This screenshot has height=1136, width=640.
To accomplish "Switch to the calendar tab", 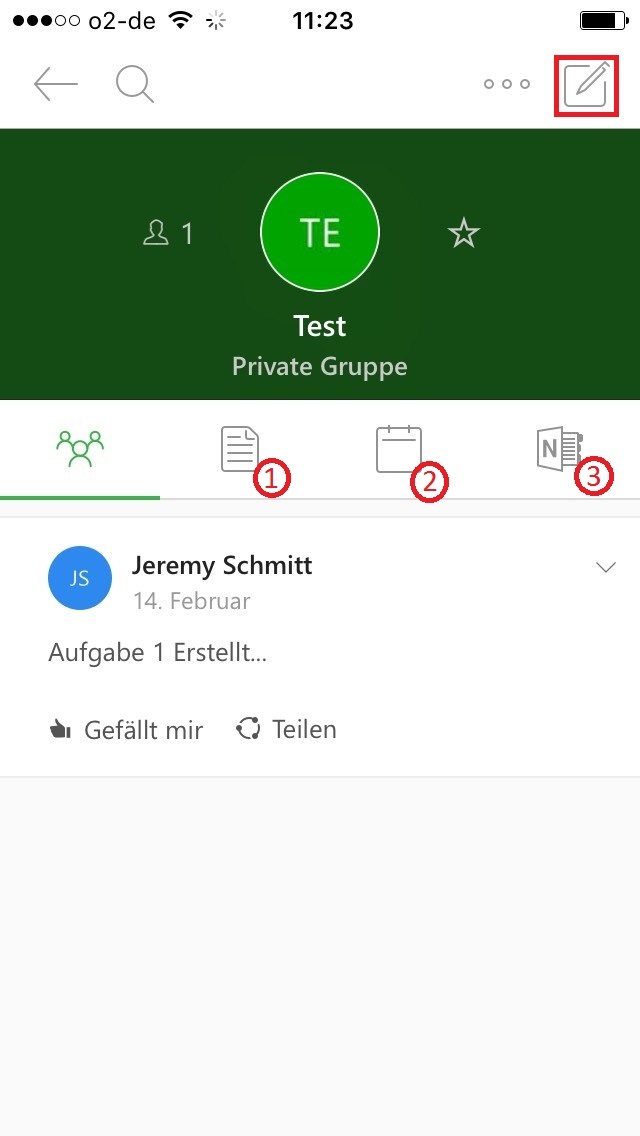I will 399,449.
